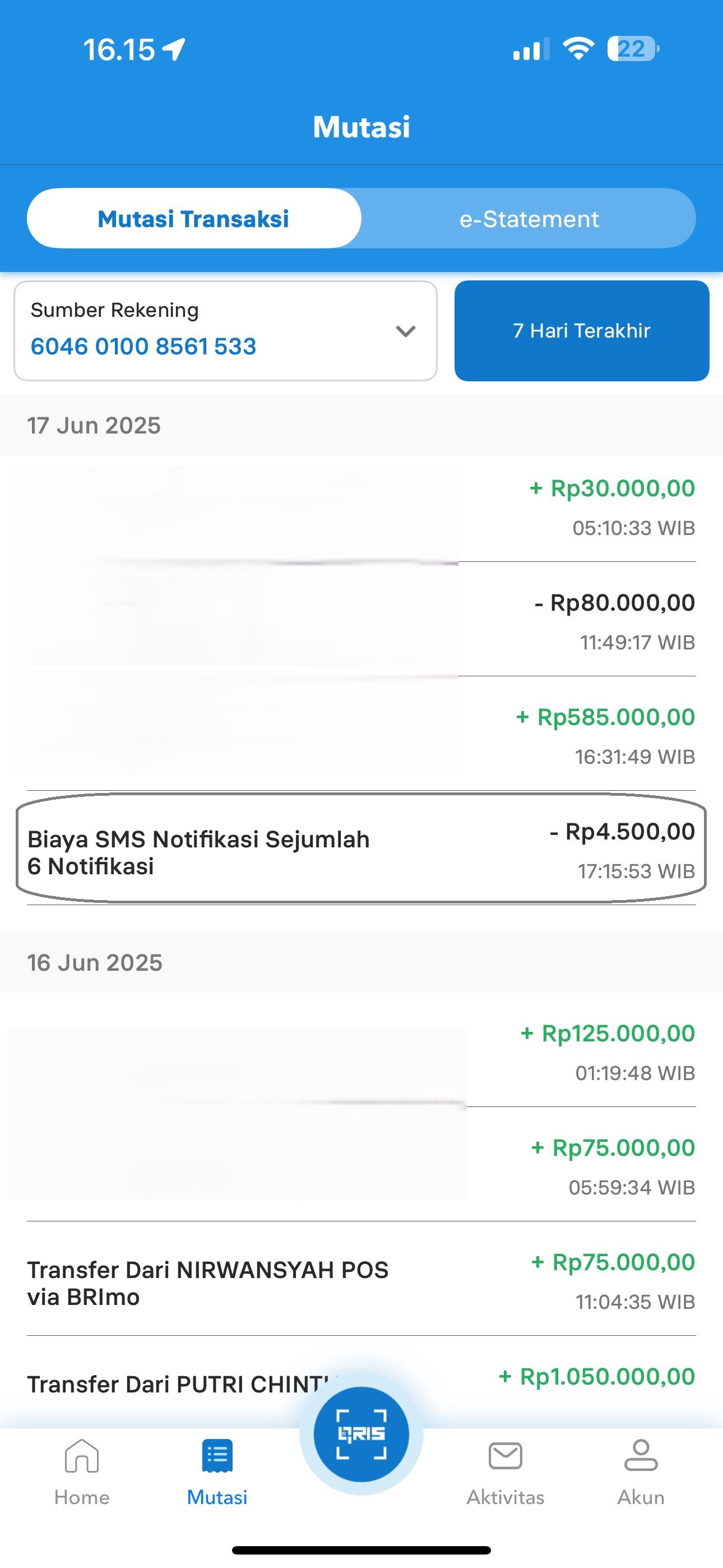Switch to the Akun tab
Viewport: 723px width, 1568px height.
pyautogui.click(x=640, y=1470)
